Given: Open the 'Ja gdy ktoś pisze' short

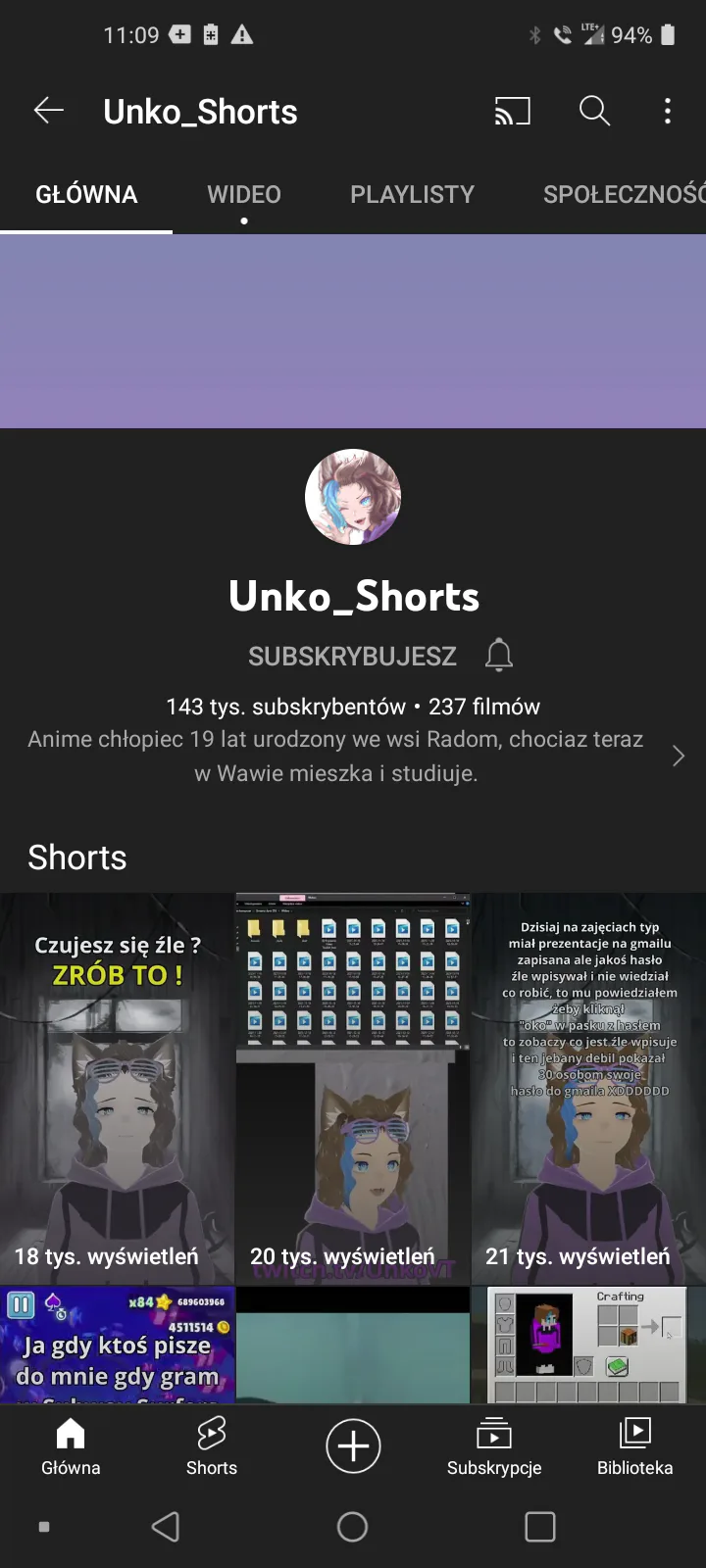Looking at the screenshot, I should (x=117, y=1345).
